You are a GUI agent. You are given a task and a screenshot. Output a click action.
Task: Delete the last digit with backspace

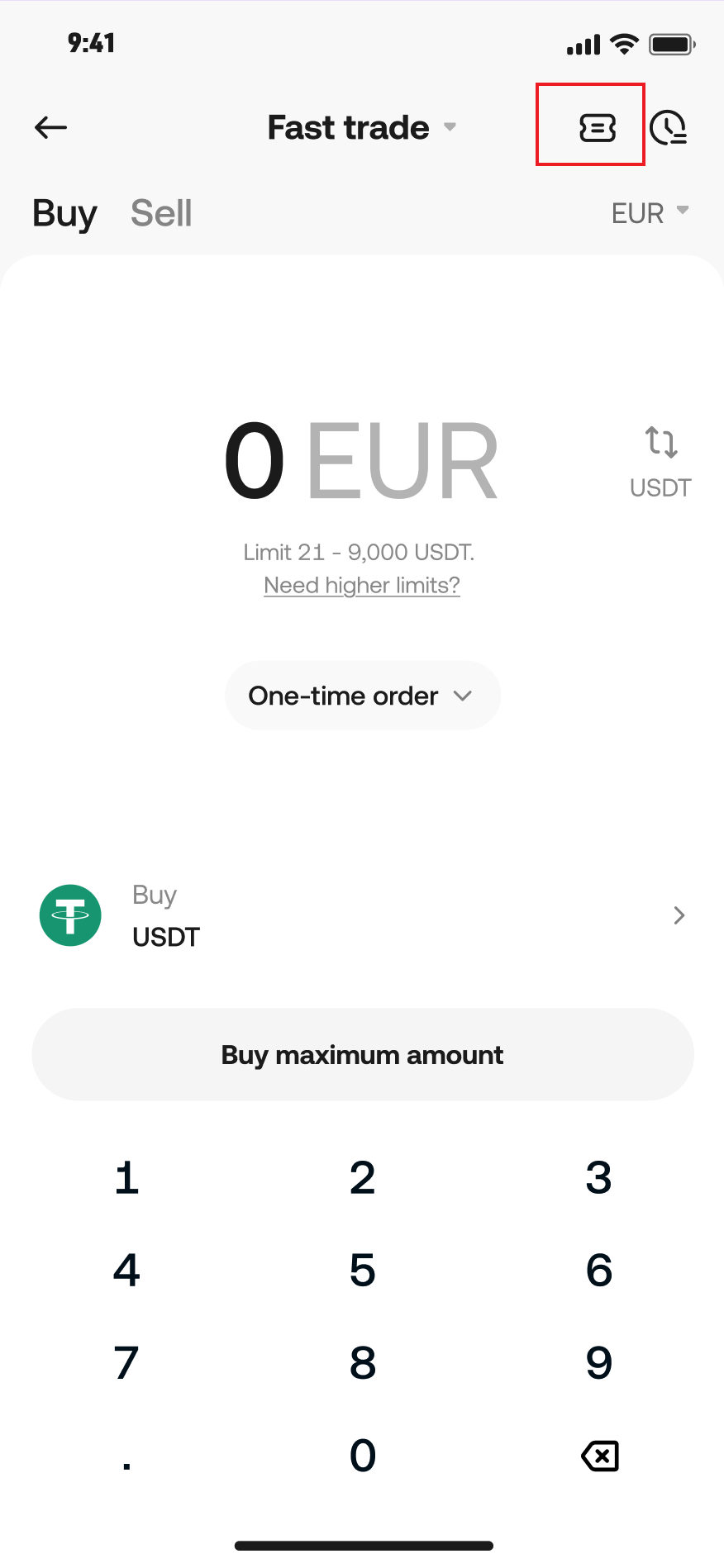[x=600, y=1456]
